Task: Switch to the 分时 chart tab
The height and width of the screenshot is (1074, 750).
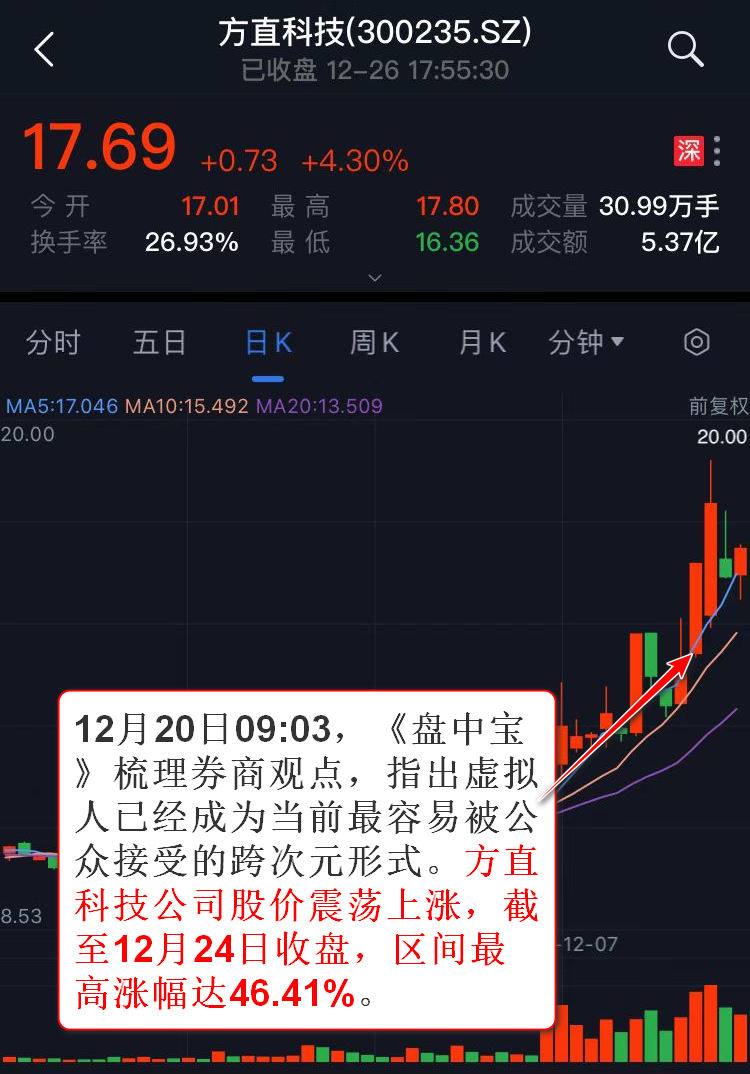Action: point(53,343)
